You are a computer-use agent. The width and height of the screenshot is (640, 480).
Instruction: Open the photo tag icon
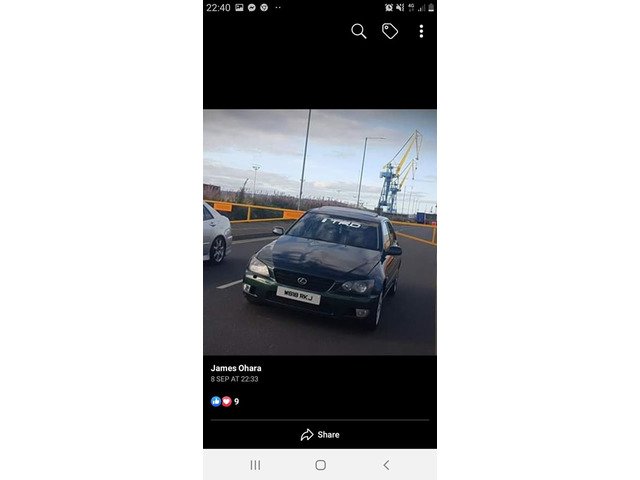tap(390, 31)
